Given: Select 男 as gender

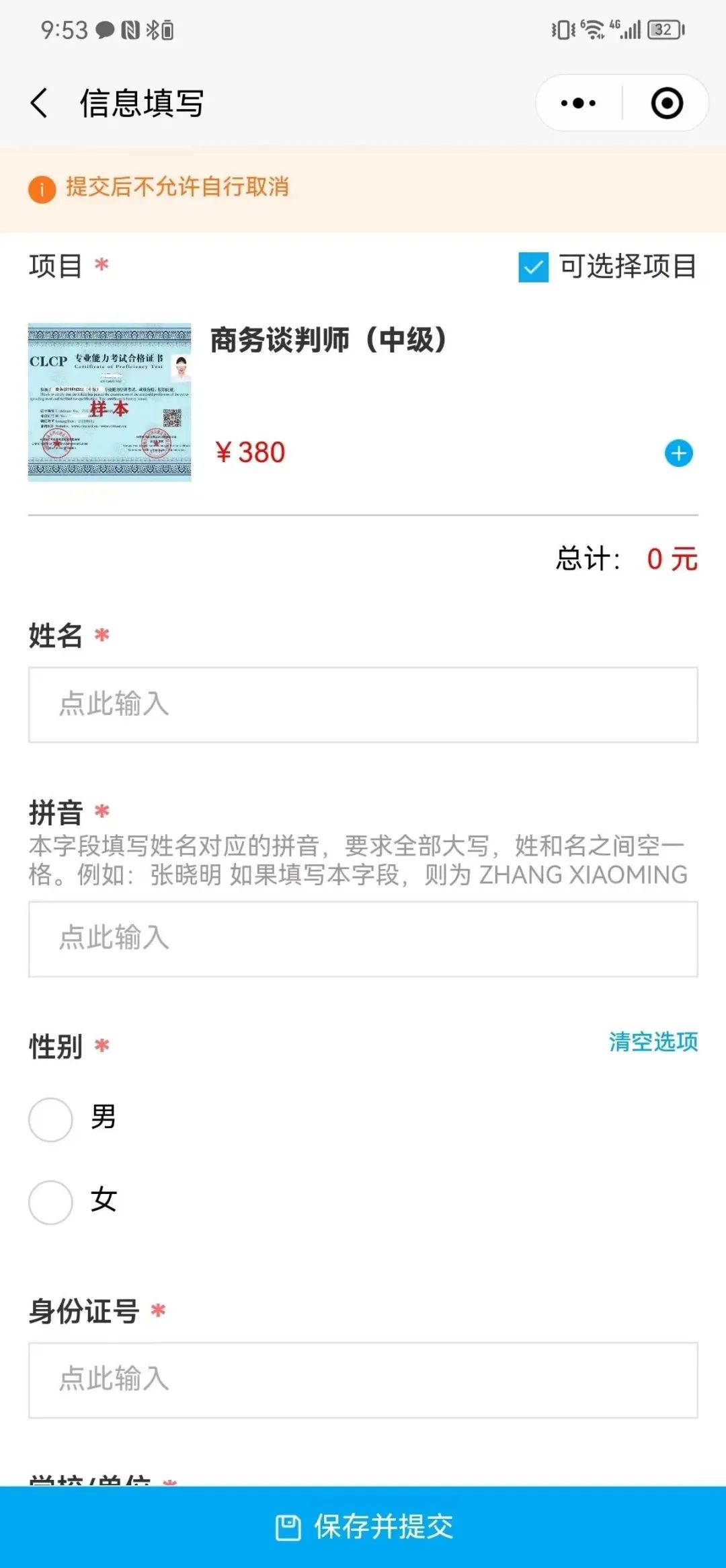Looking at the screenshot, I should pos(51,1119).
